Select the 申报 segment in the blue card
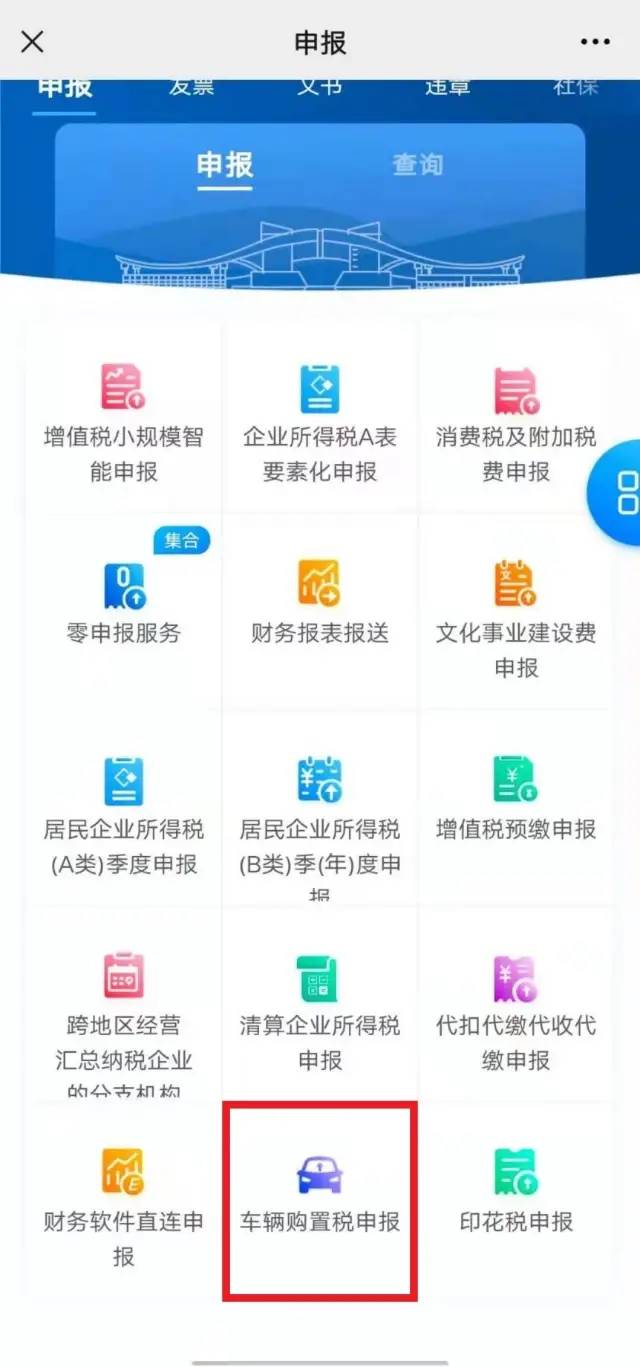Viewport: 640px width, 1367px height. point(225,165)
